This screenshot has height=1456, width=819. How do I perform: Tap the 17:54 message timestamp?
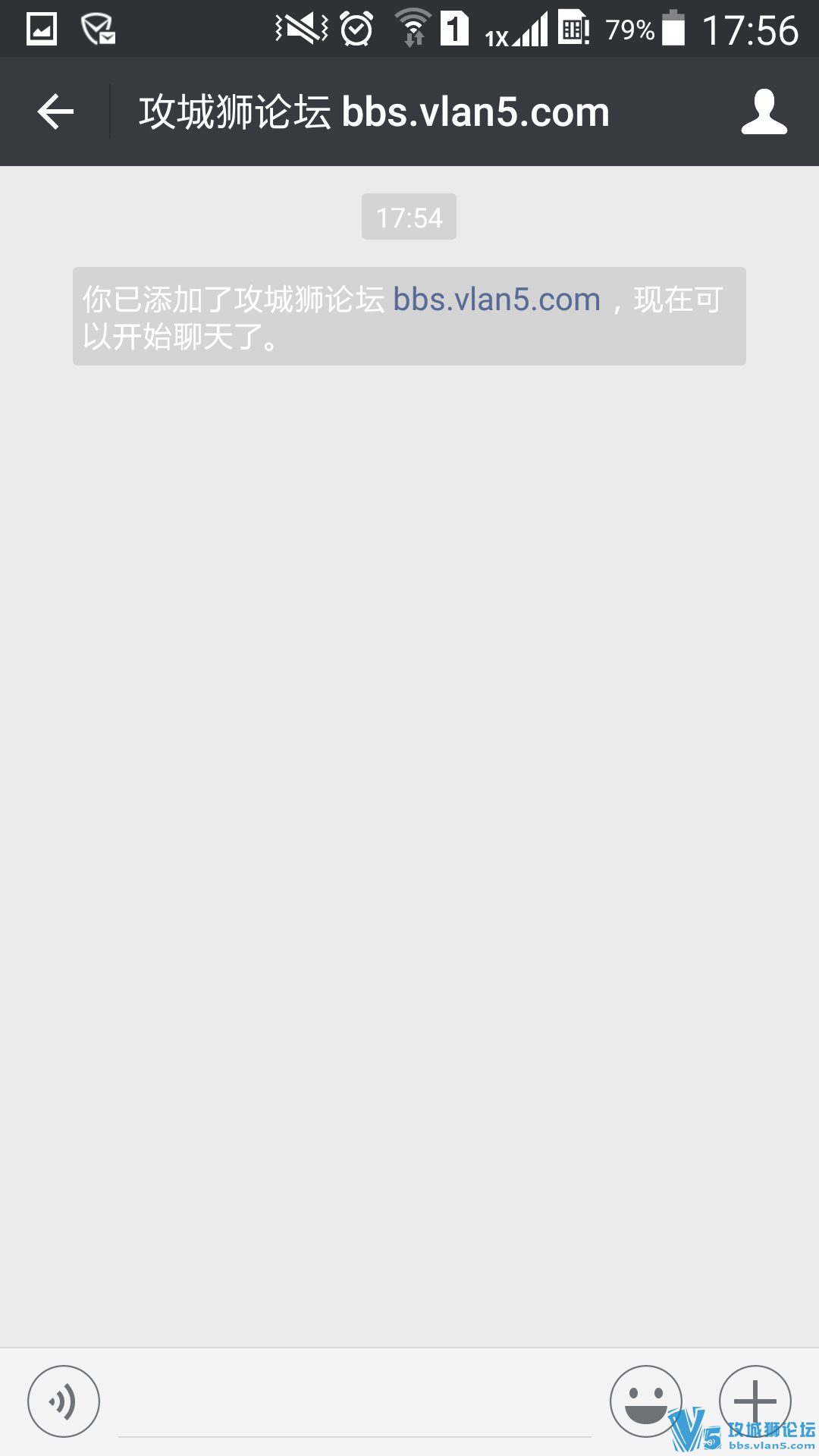click(409, 216)
